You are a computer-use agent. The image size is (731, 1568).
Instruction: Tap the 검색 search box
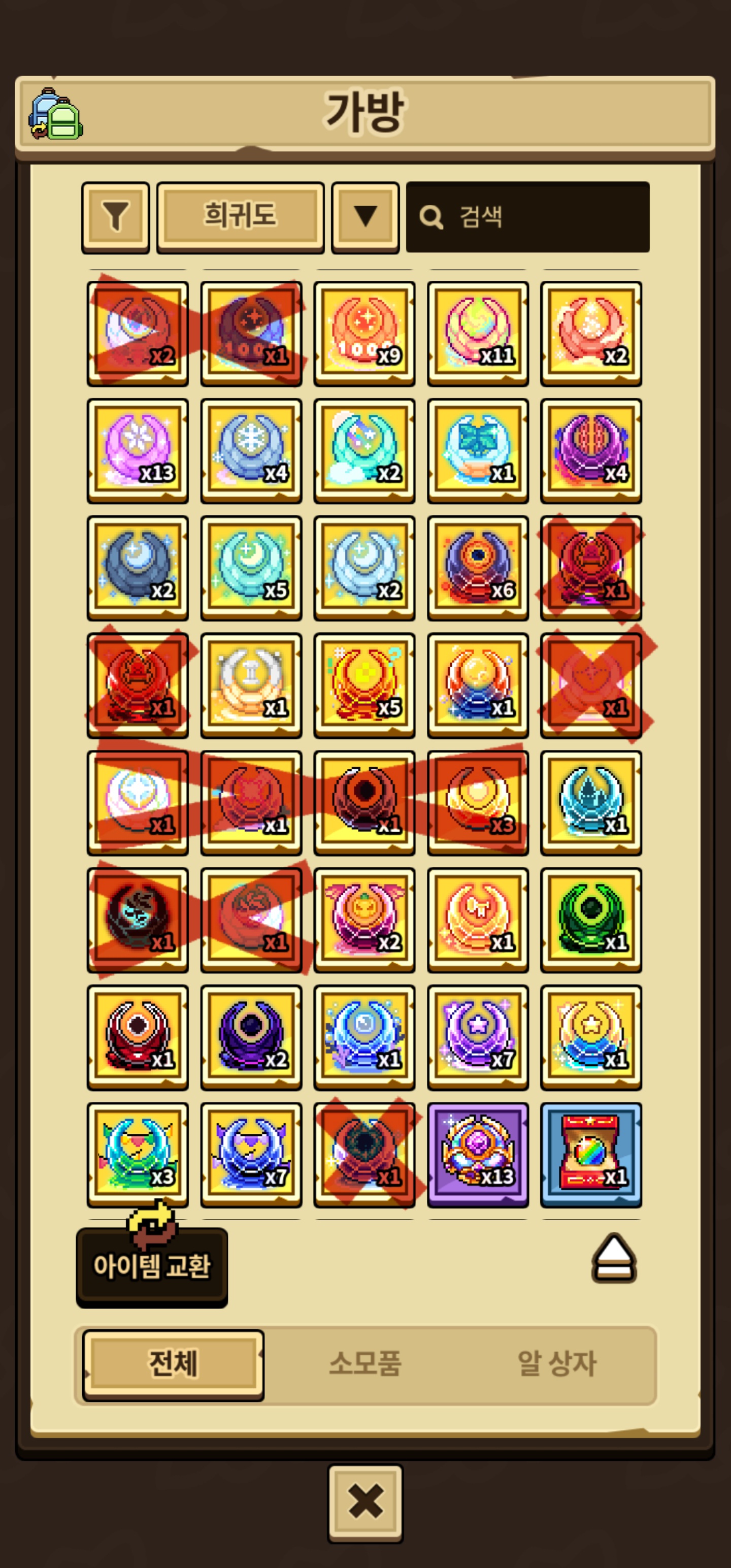click(x=528, y=217)
